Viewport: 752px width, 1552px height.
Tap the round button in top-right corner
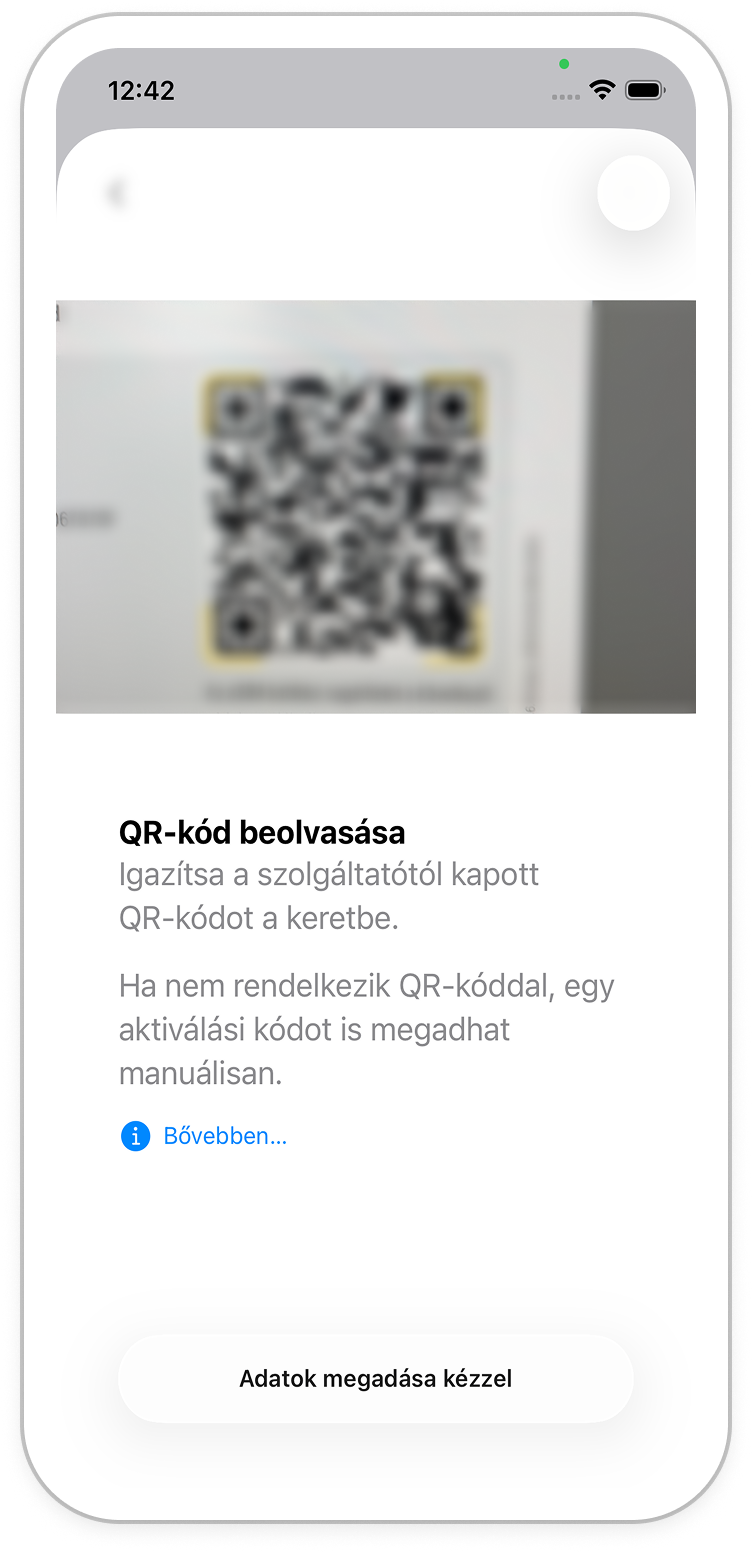pos(633,194)
